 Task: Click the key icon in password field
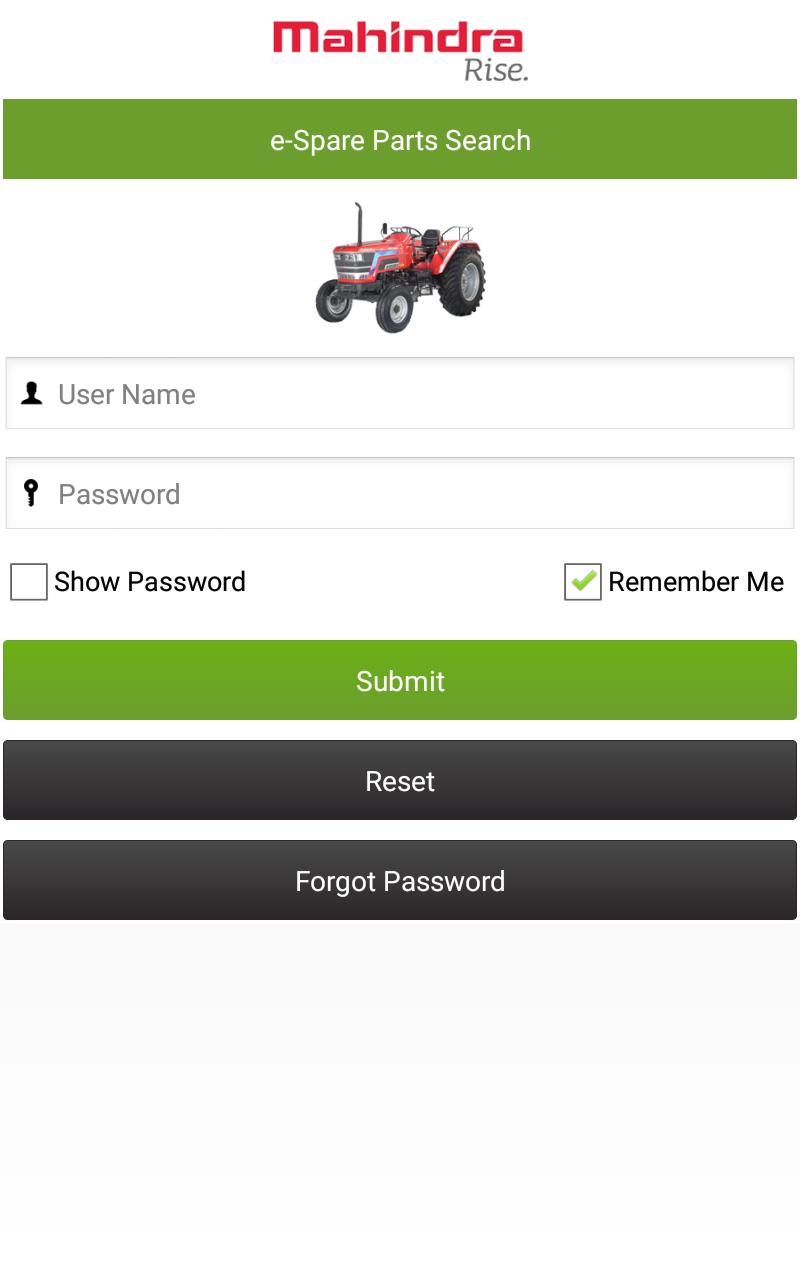[x=29, y=492]
